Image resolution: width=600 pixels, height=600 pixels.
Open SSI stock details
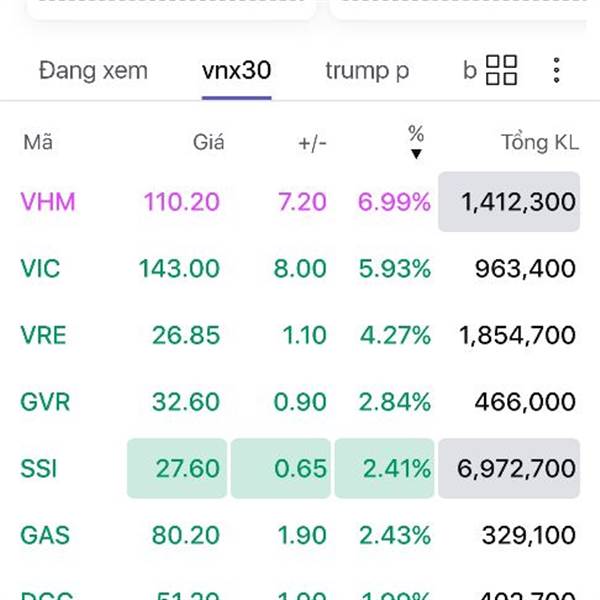(x=40, y=468)
